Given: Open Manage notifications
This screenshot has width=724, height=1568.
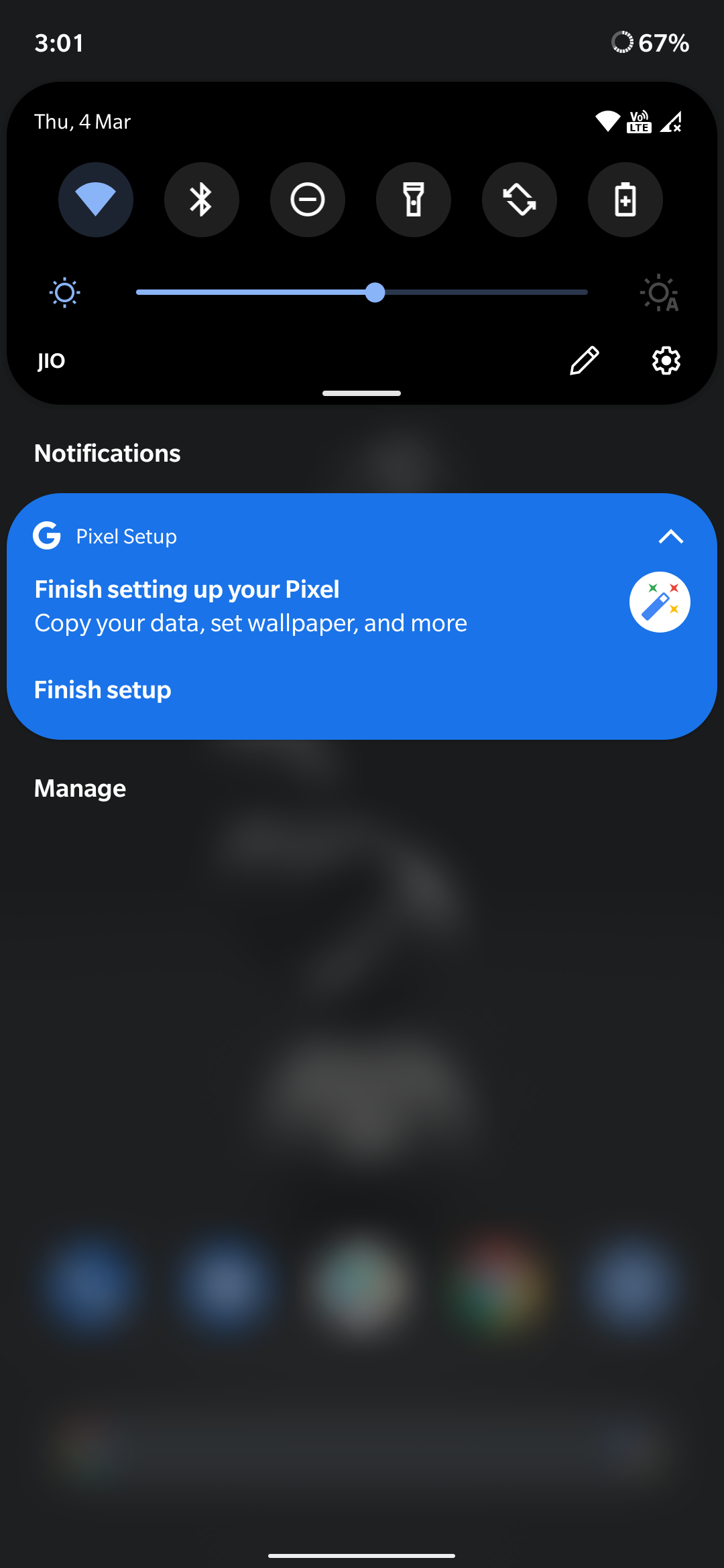Looking at the screenshot, I should coord(80,789).
